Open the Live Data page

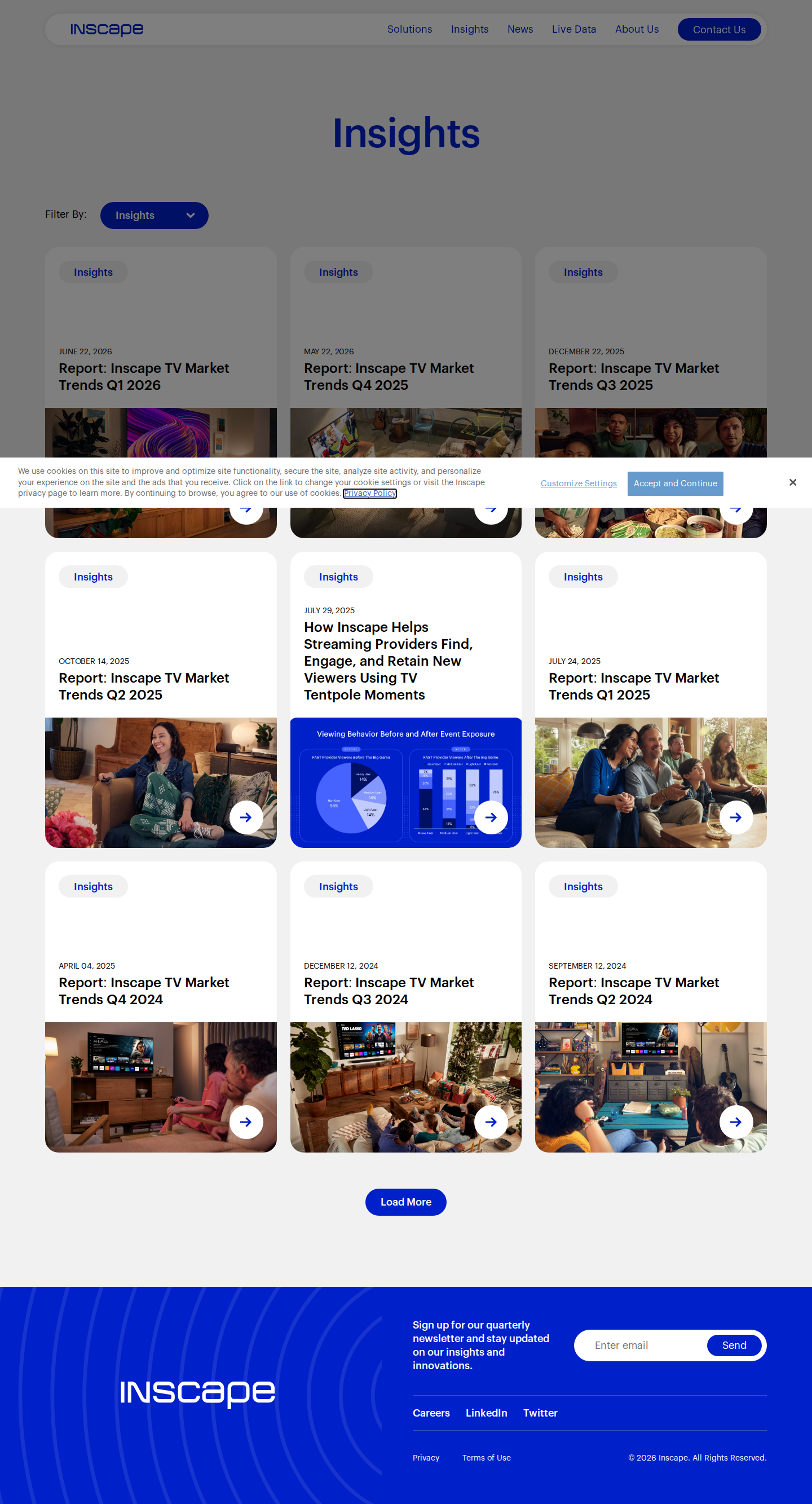[x=574, y=29]
